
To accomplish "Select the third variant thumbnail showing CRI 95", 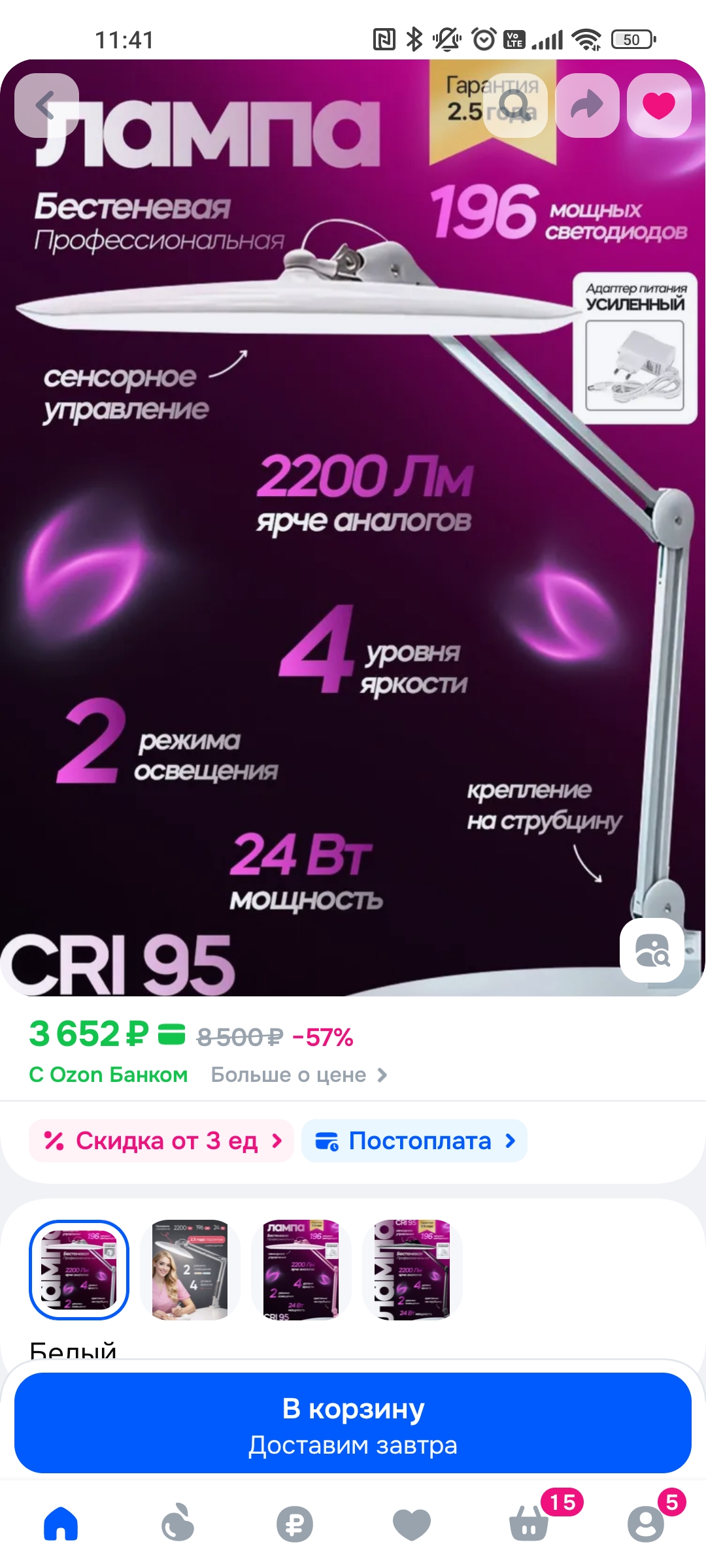I will [x=301, y=1269].
